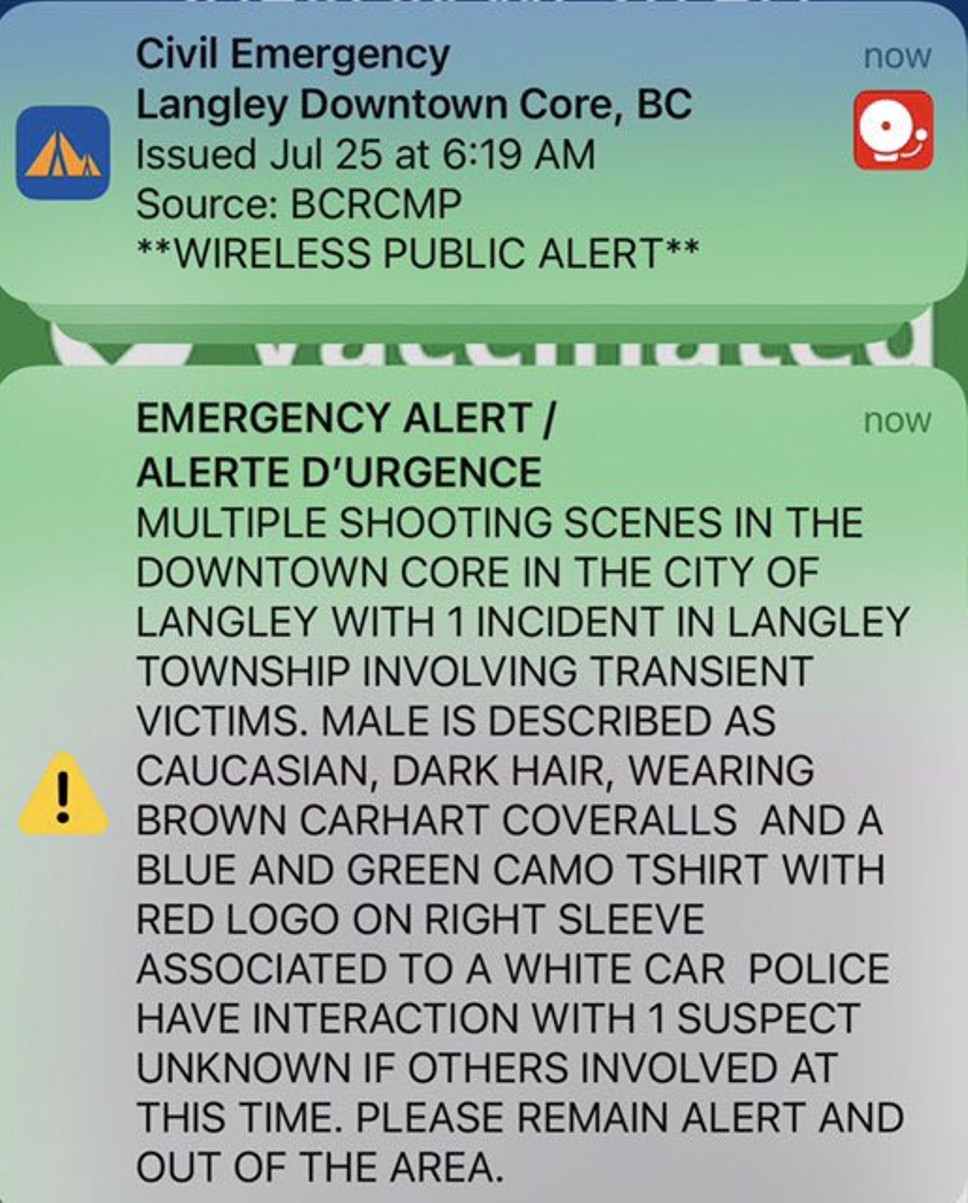Open the Civil Emergency Langley notification
The height and width of the screenshot is (1203, 968).
[480, 155]
